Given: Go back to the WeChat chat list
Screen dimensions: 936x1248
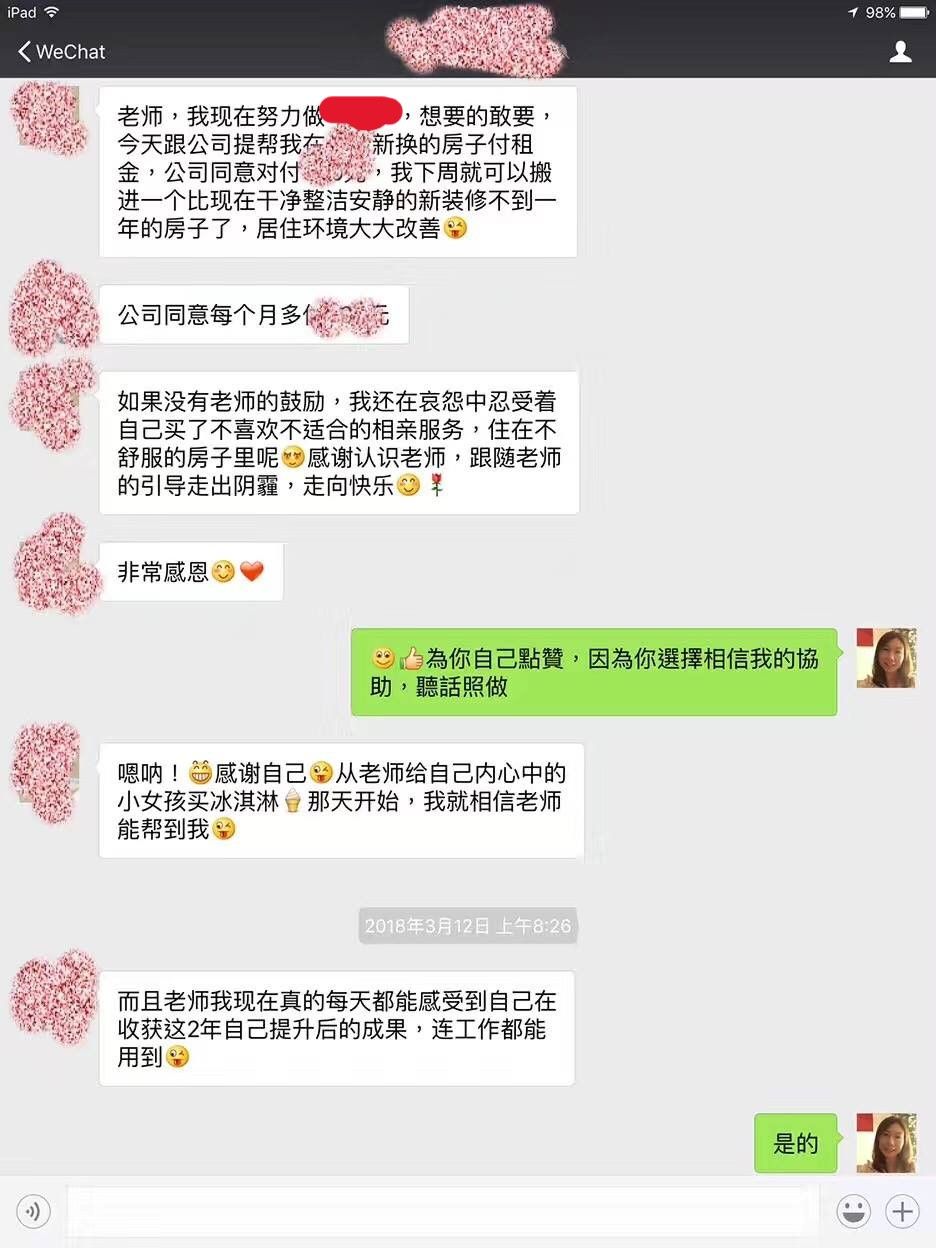Looking at the screenshot, I should [x=60, y=52].
